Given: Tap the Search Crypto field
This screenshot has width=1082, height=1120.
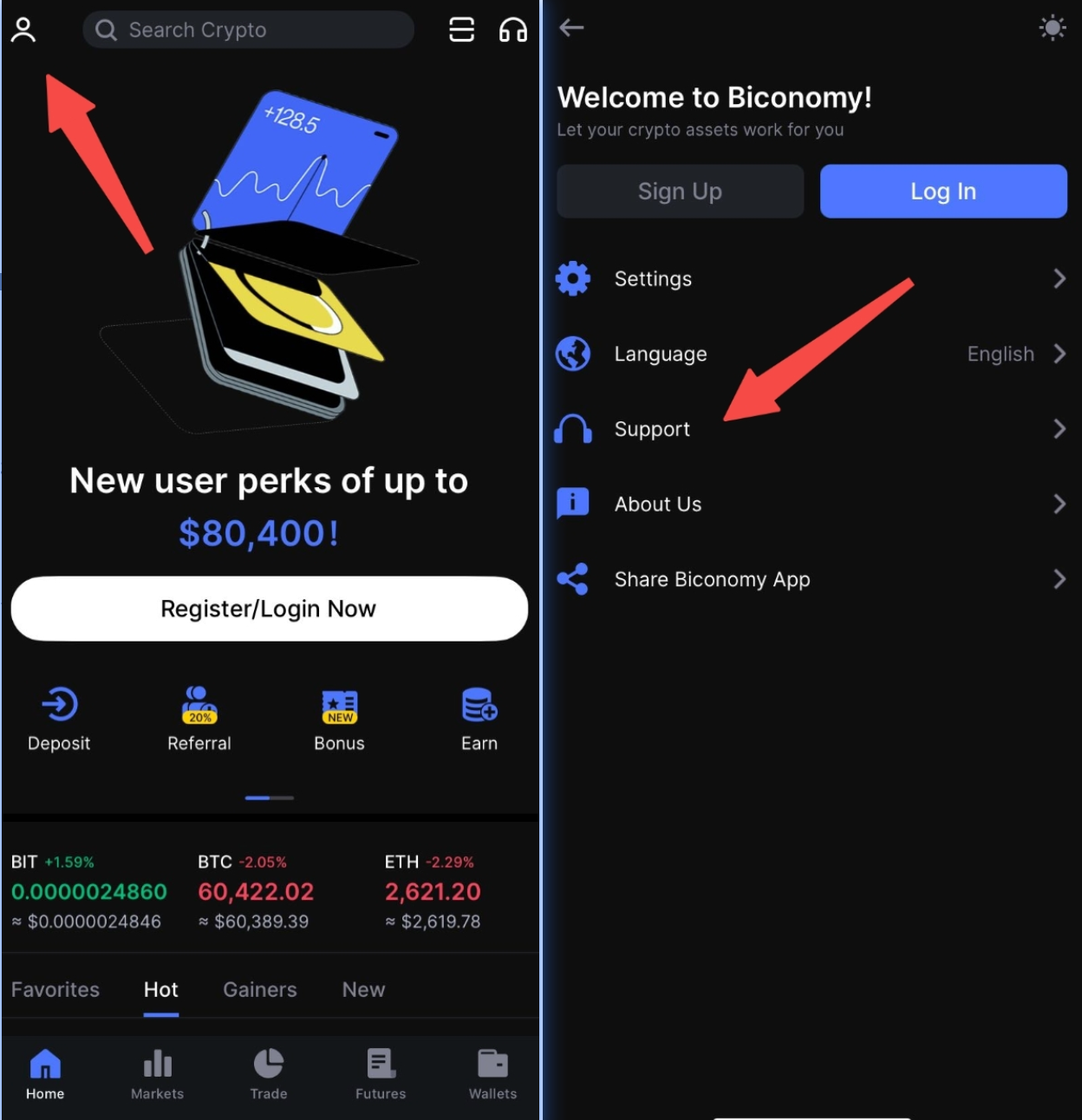Looking at the screenshot, I should [x=249, y=30].
